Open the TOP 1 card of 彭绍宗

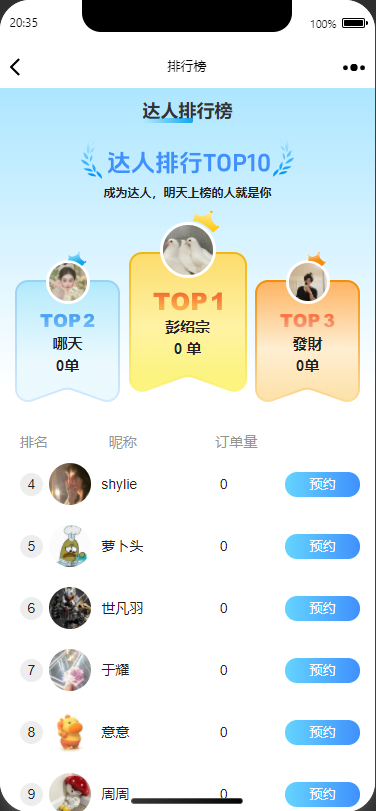pos(188,322)
